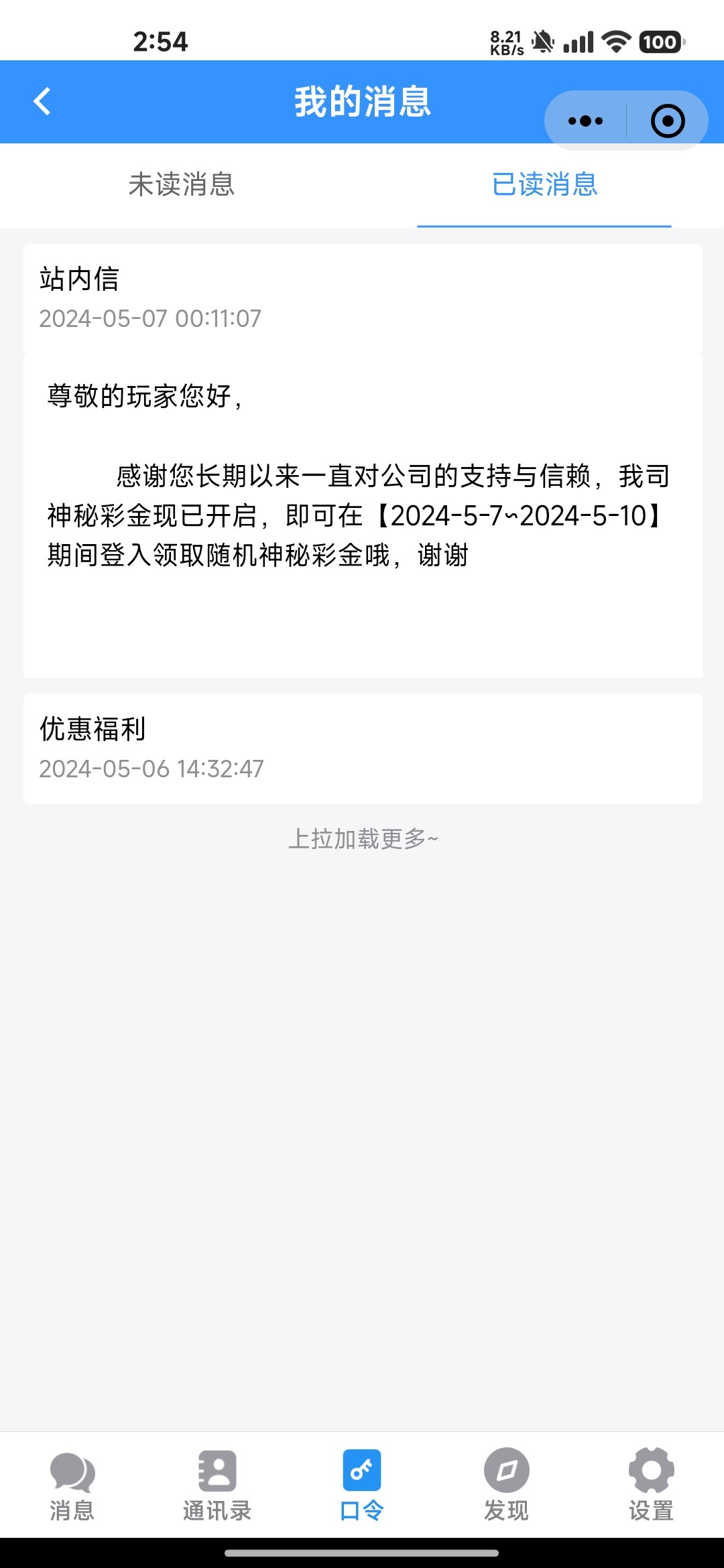Go back from 我的消息 page
Viewport: 724px width, 1568px height.
coord(42,102)
